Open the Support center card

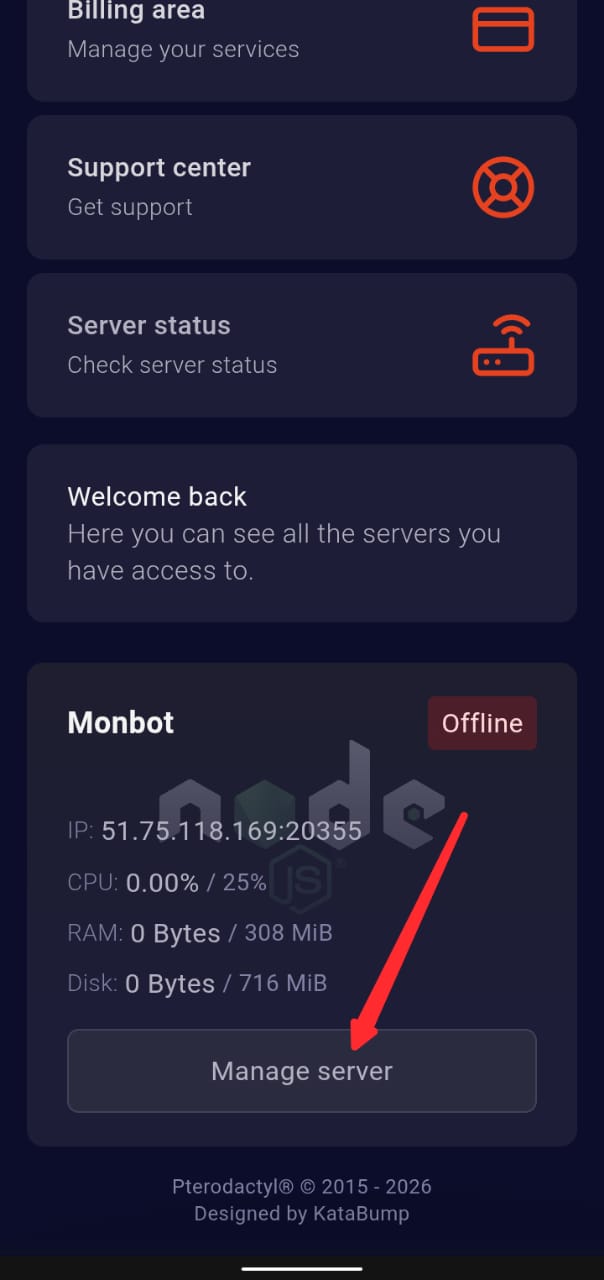click(300, 187)
